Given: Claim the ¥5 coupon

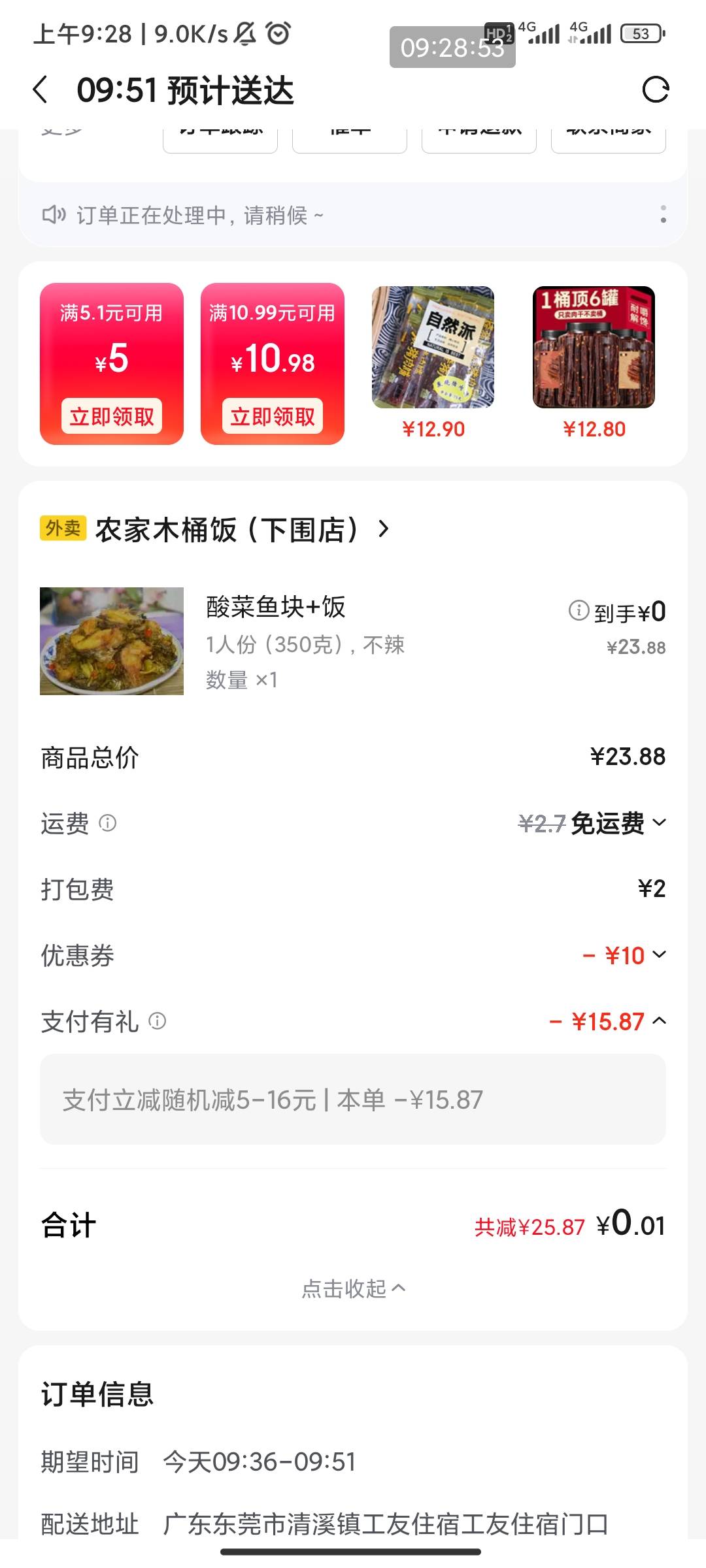Looking at the screenshot, I should point(112,416).
